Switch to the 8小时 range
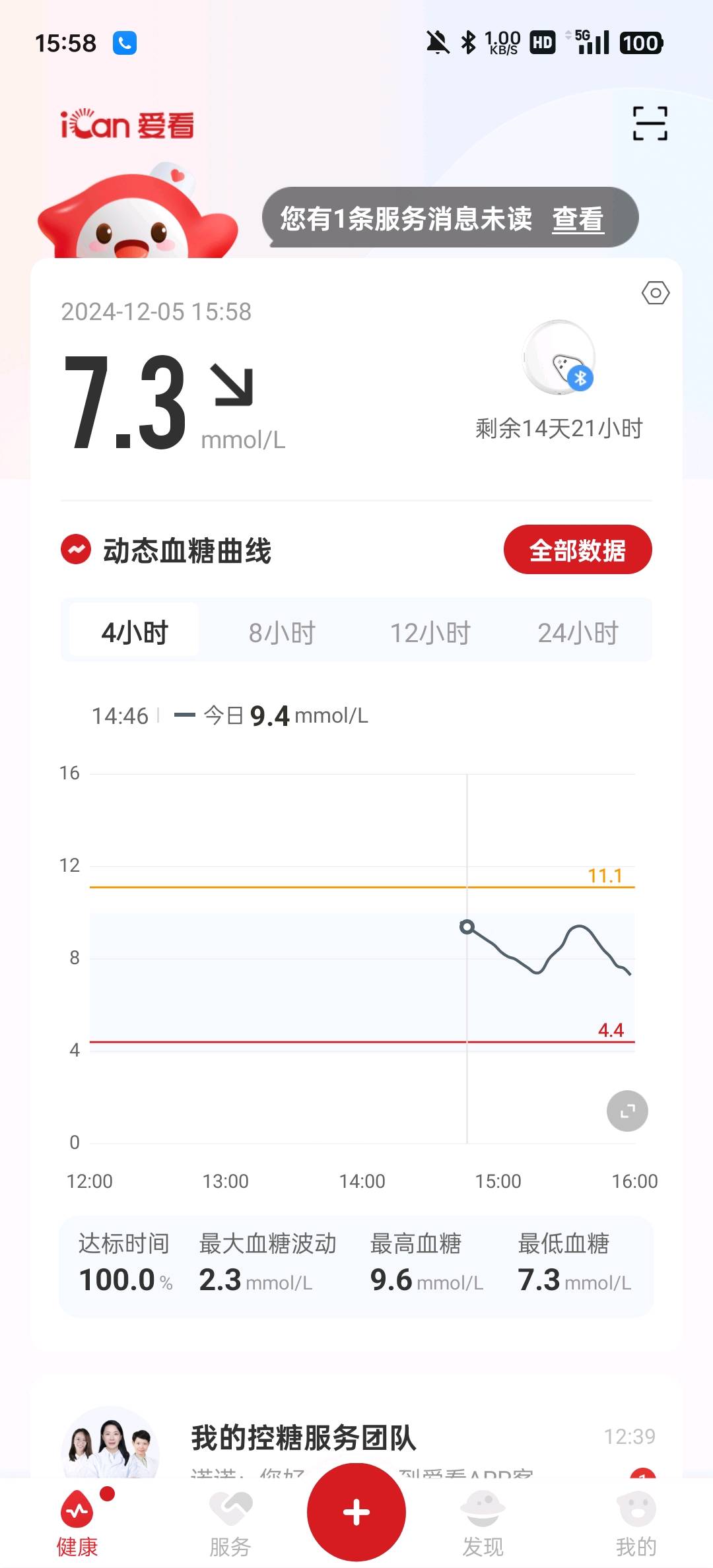Image resolution: width=713 pixels, height=1568 pixels. pos(282,632)
